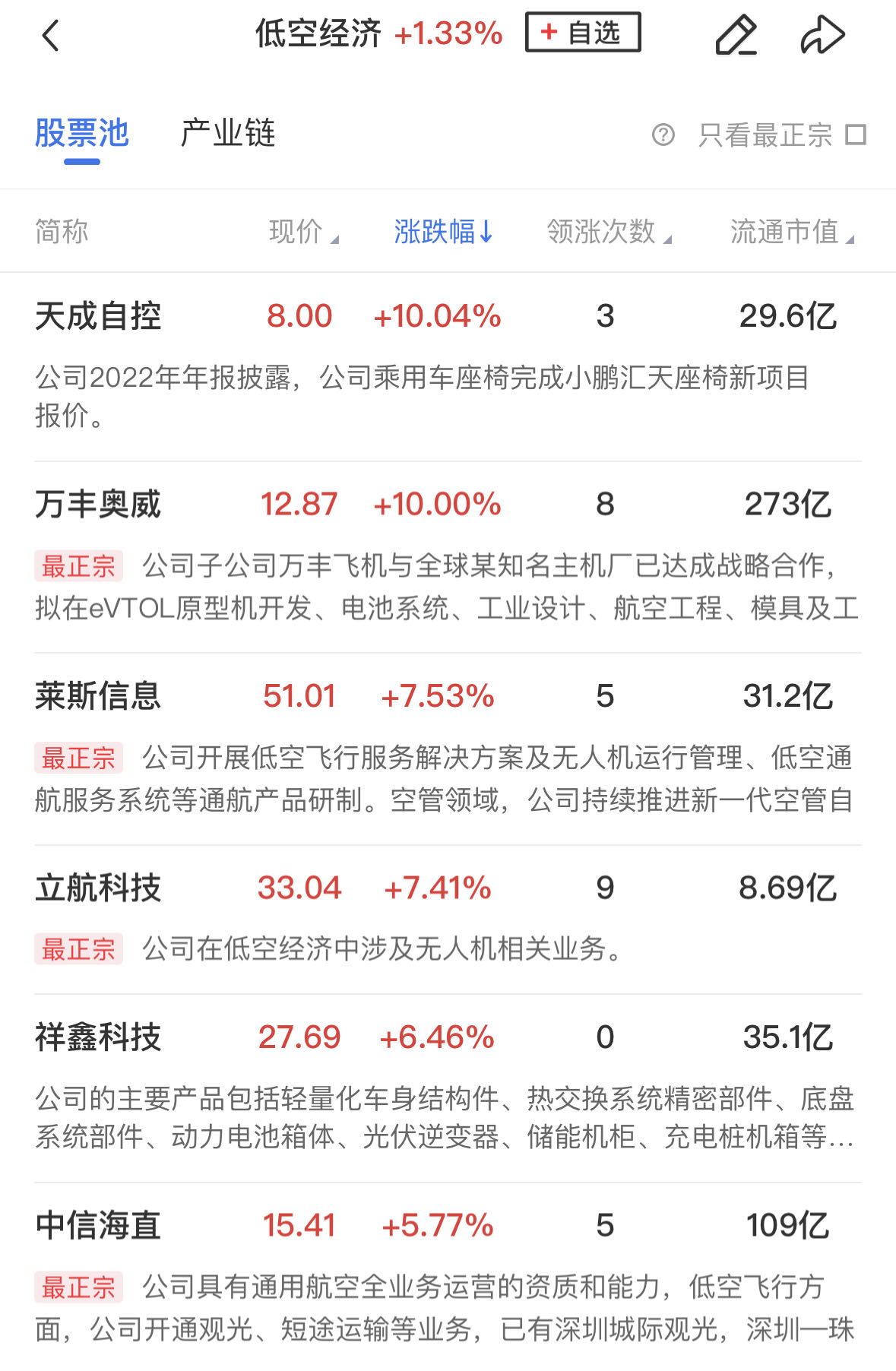
Task: Switch to the 产业链 tab
Action: coord(227,134)
